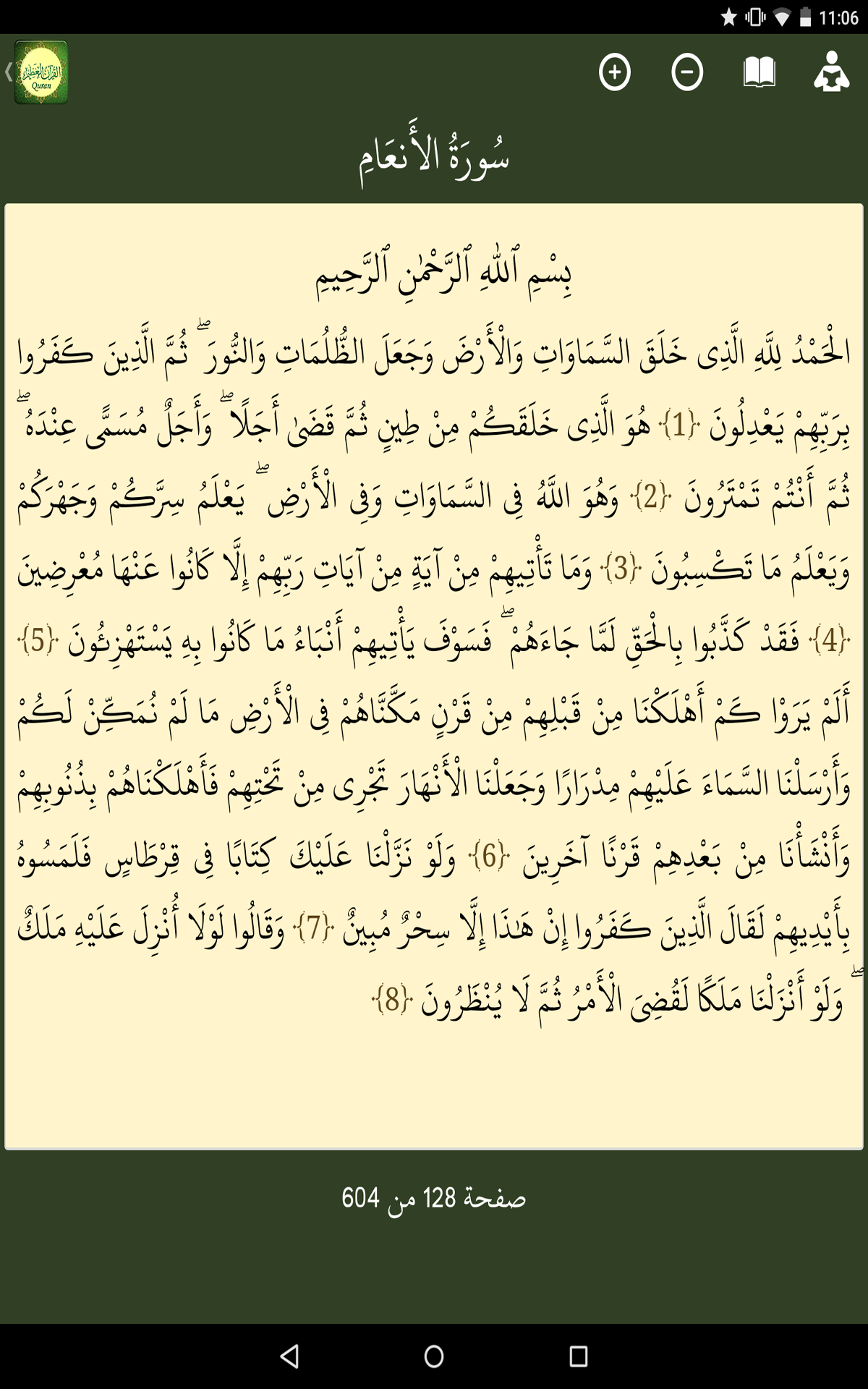Select the Surah title سورة الأنعام
868x1389 pixels.
[434, 156]
